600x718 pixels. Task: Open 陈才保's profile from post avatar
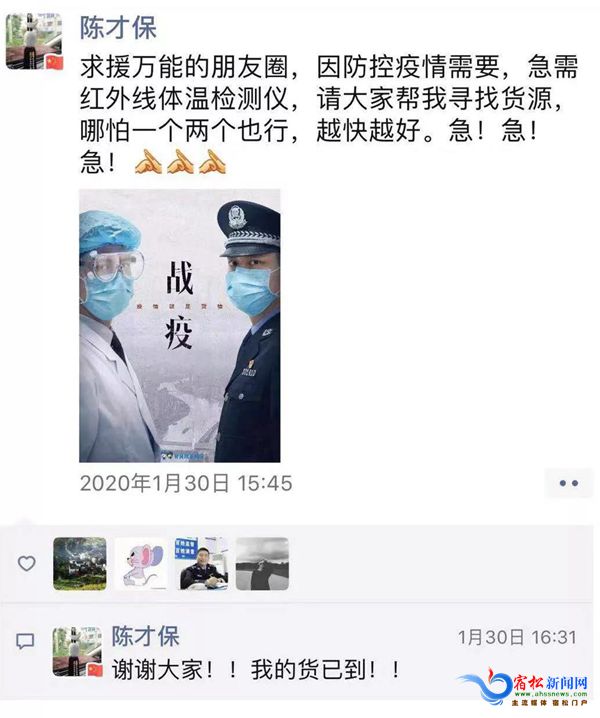[34, 42]
